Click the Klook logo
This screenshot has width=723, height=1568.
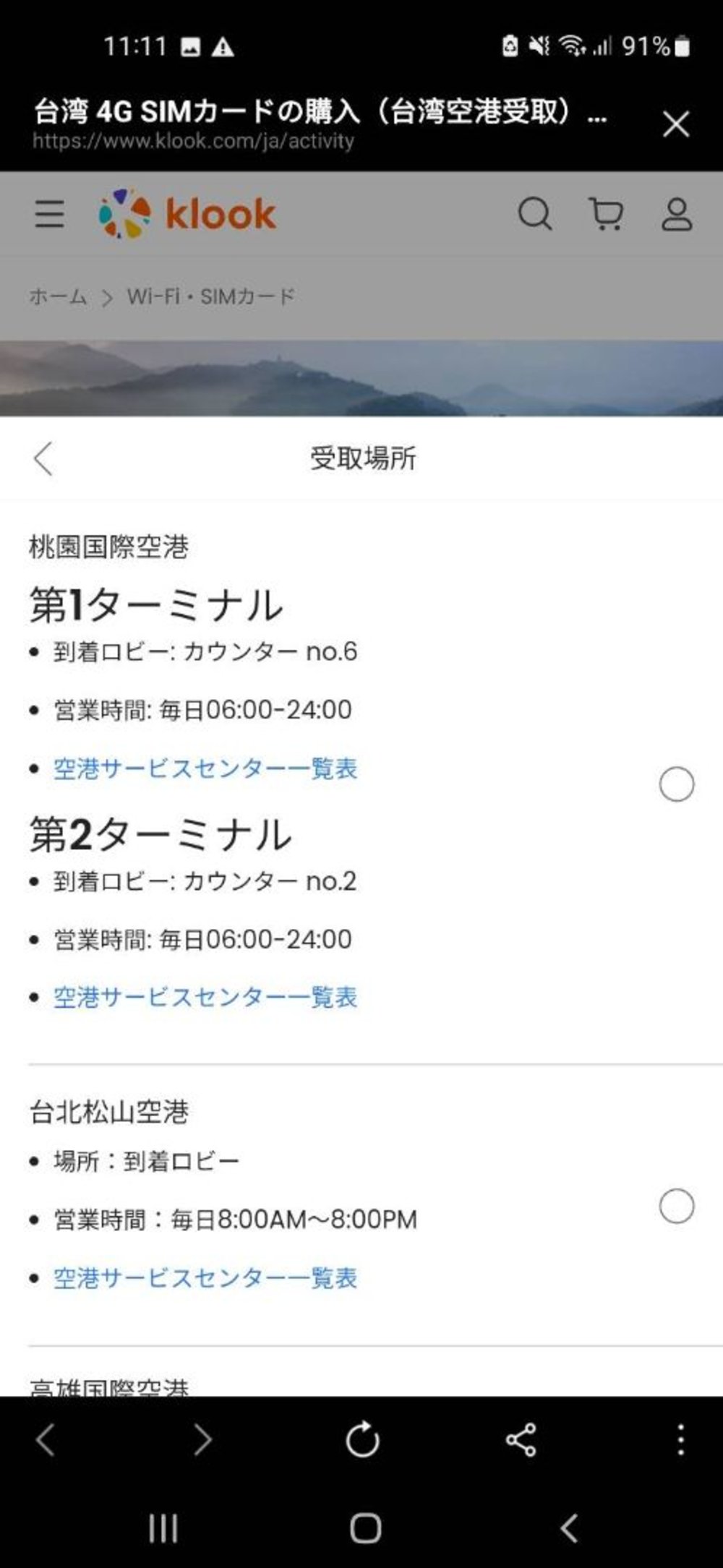tap(187, 213)
